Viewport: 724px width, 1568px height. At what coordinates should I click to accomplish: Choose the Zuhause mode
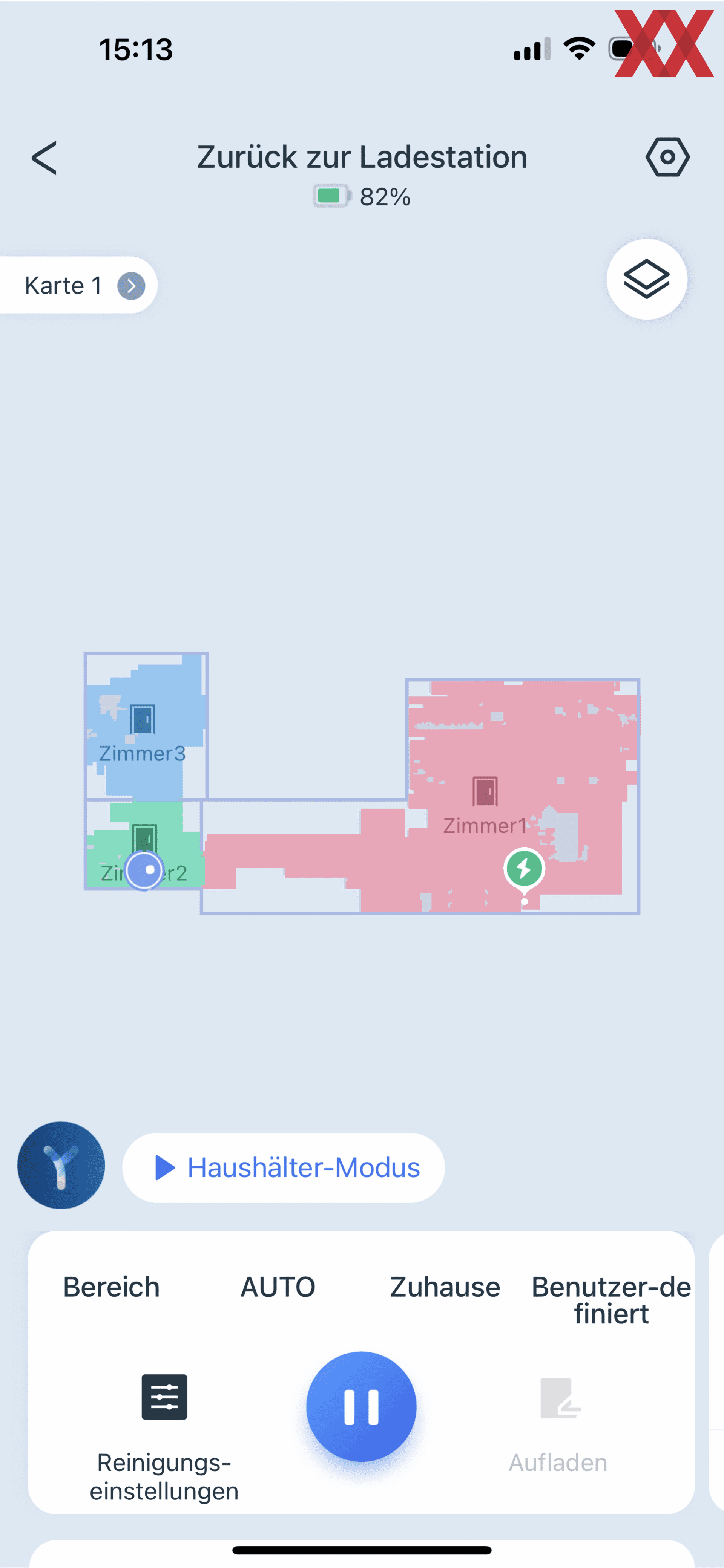coord(445,1287)
